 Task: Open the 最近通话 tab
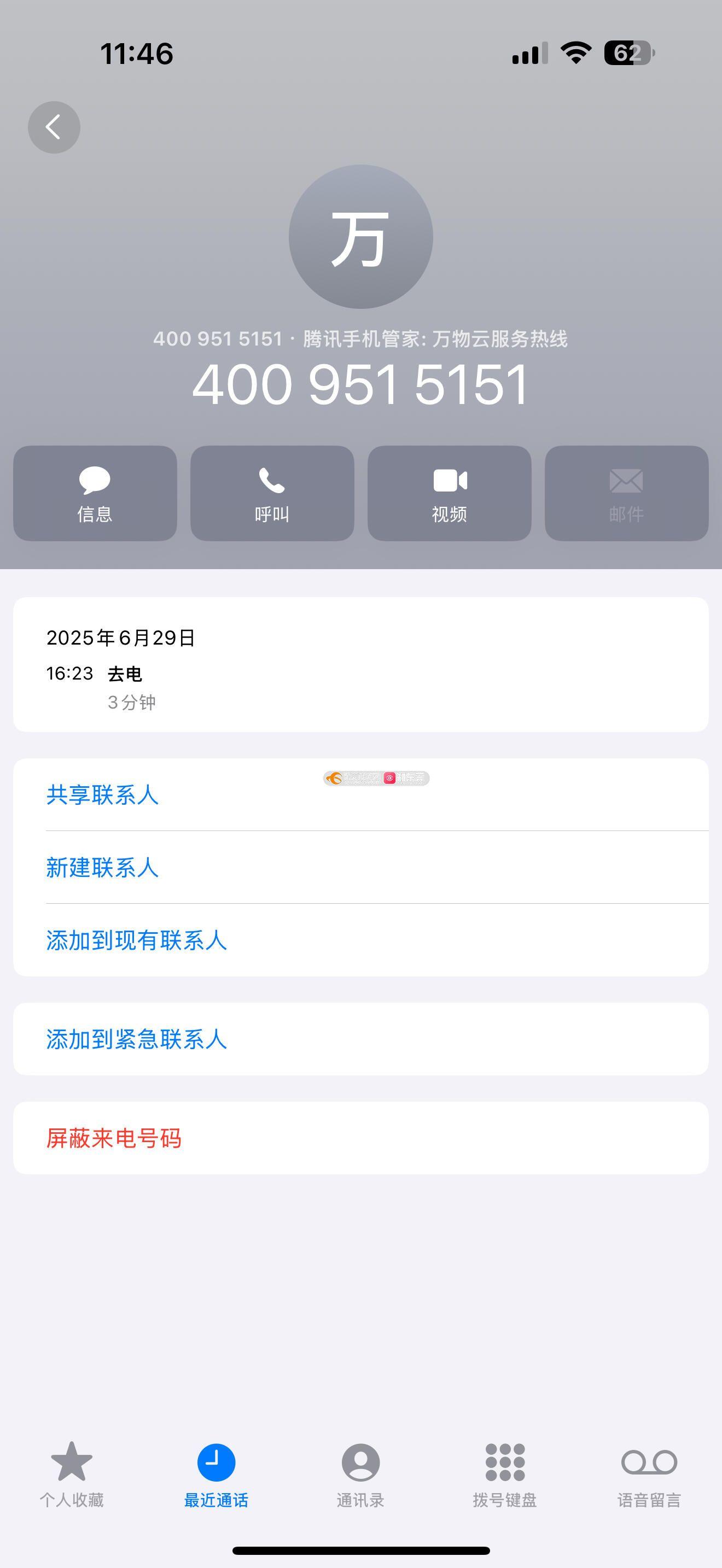pos(216,1473)
